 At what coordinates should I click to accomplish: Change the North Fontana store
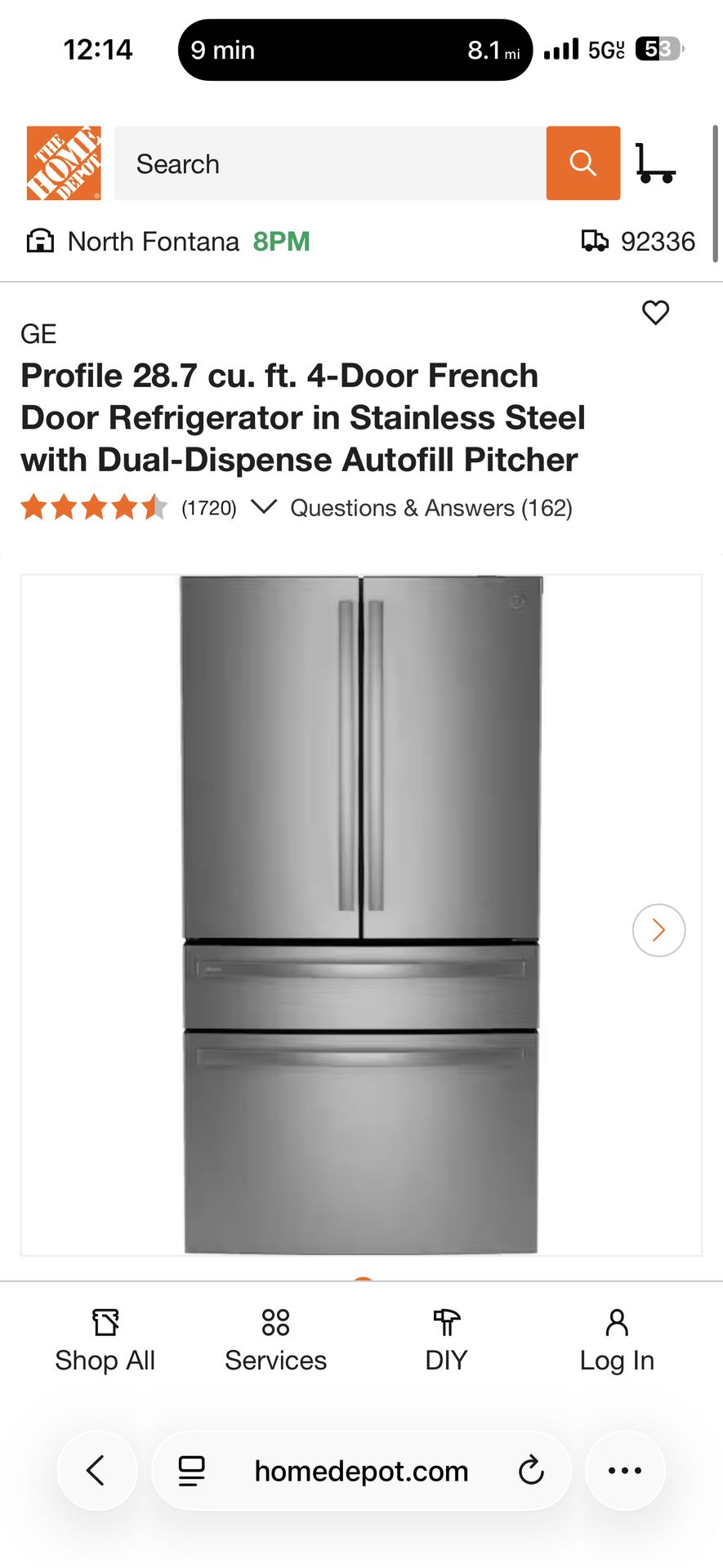click(152, 242)
